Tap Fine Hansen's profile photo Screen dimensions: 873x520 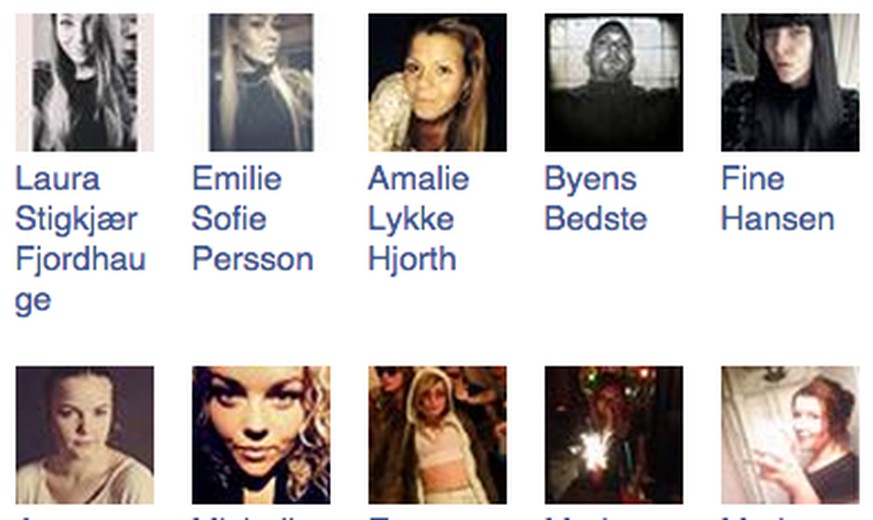pos(789,82)
